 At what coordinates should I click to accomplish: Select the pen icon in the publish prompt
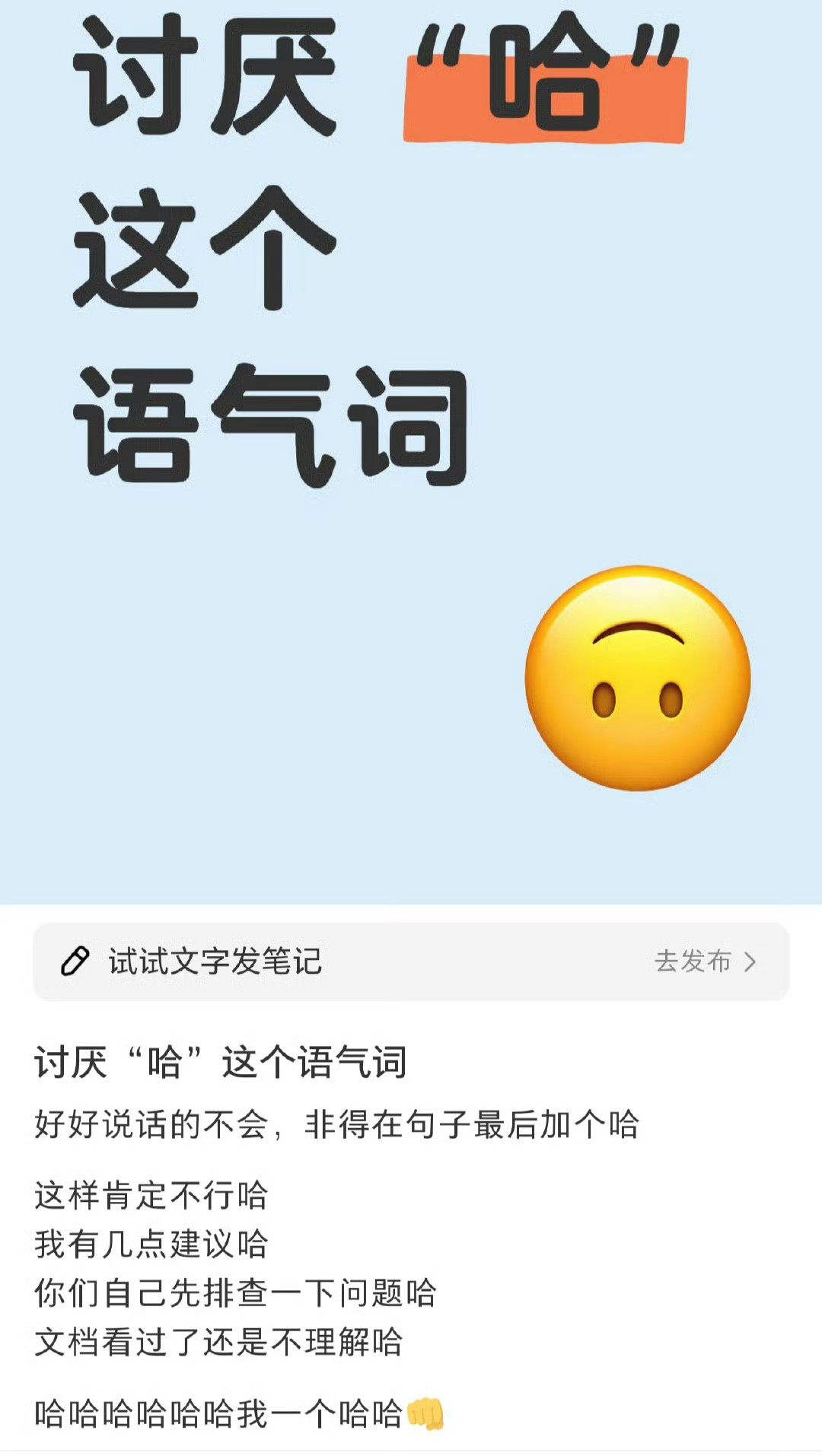74,961
